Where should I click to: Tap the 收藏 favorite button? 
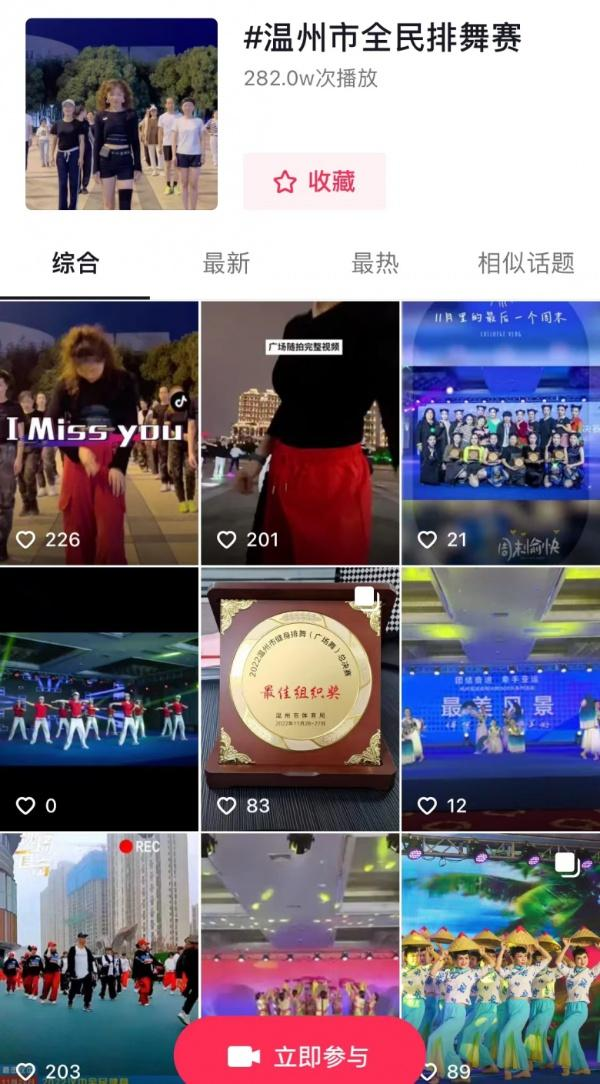click(314, 181)
